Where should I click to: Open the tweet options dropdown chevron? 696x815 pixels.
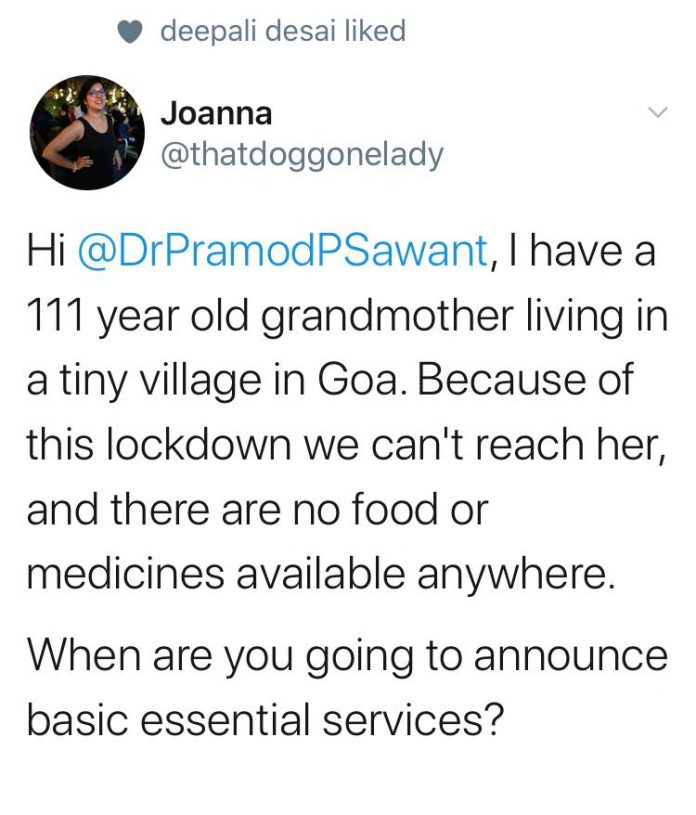pos(656,112)
